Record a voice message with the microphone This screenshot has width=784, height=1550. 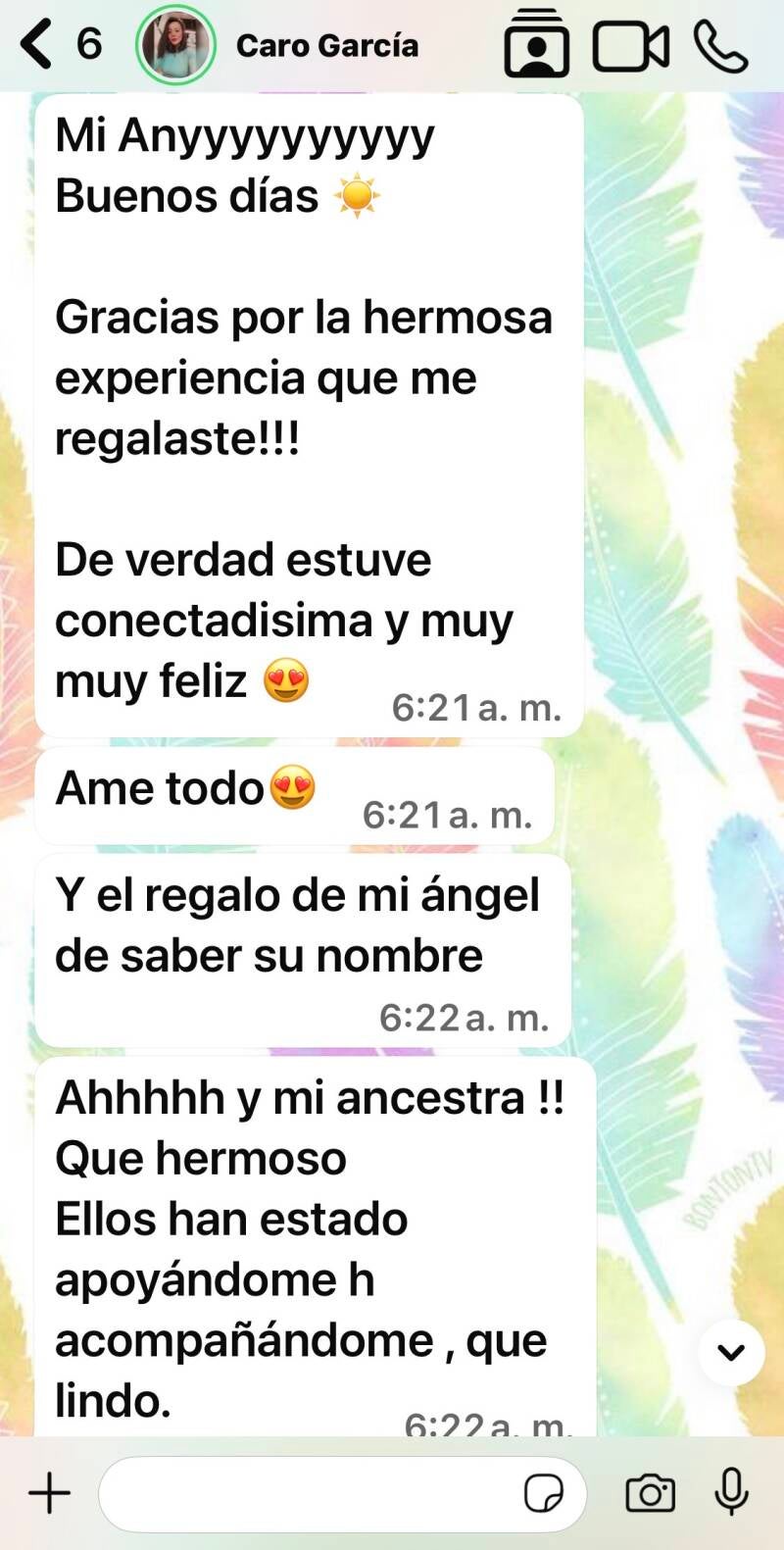(x=731, y=1493)
